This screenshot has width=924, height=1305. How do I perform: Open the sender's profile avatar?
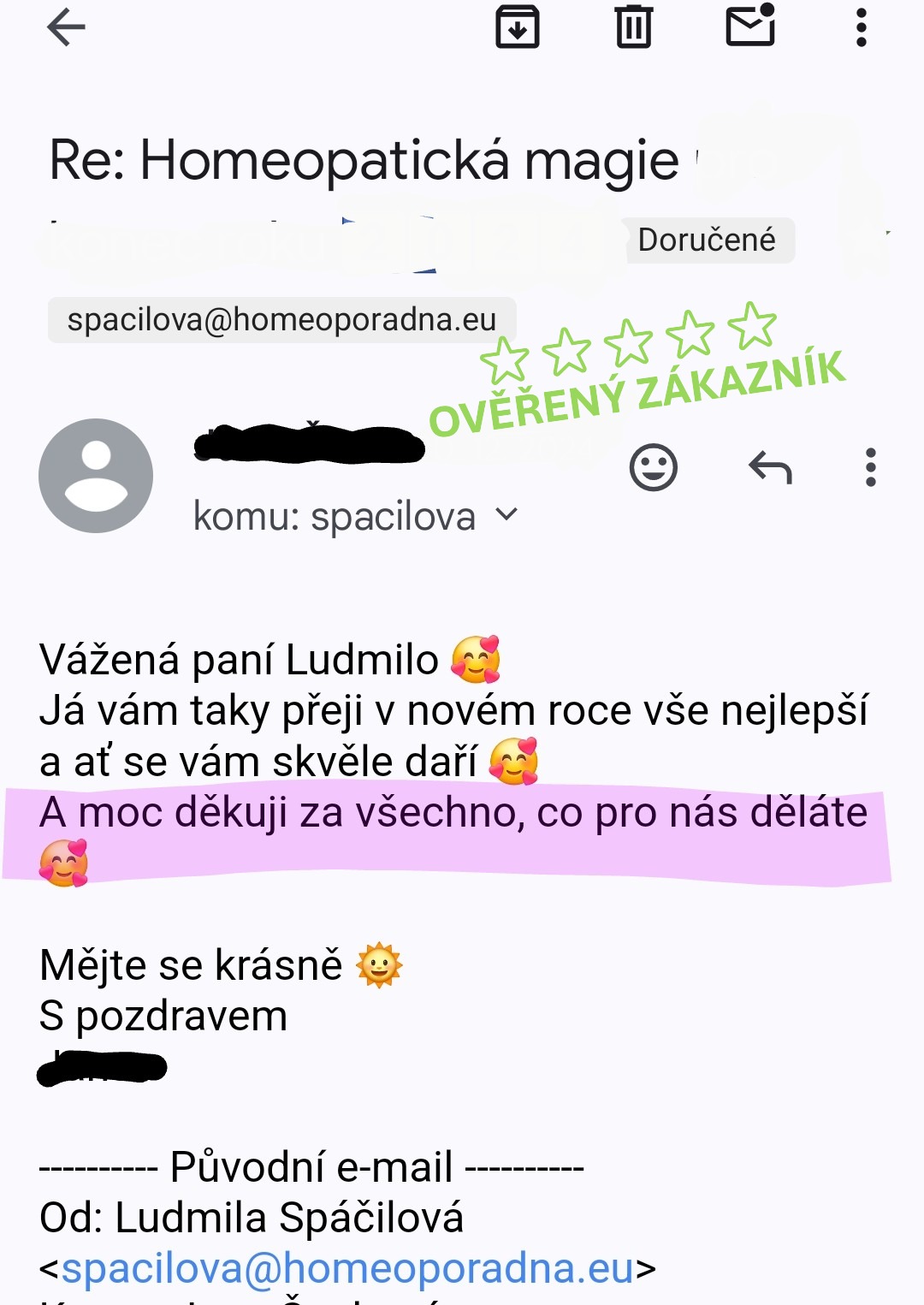(96, 476)
